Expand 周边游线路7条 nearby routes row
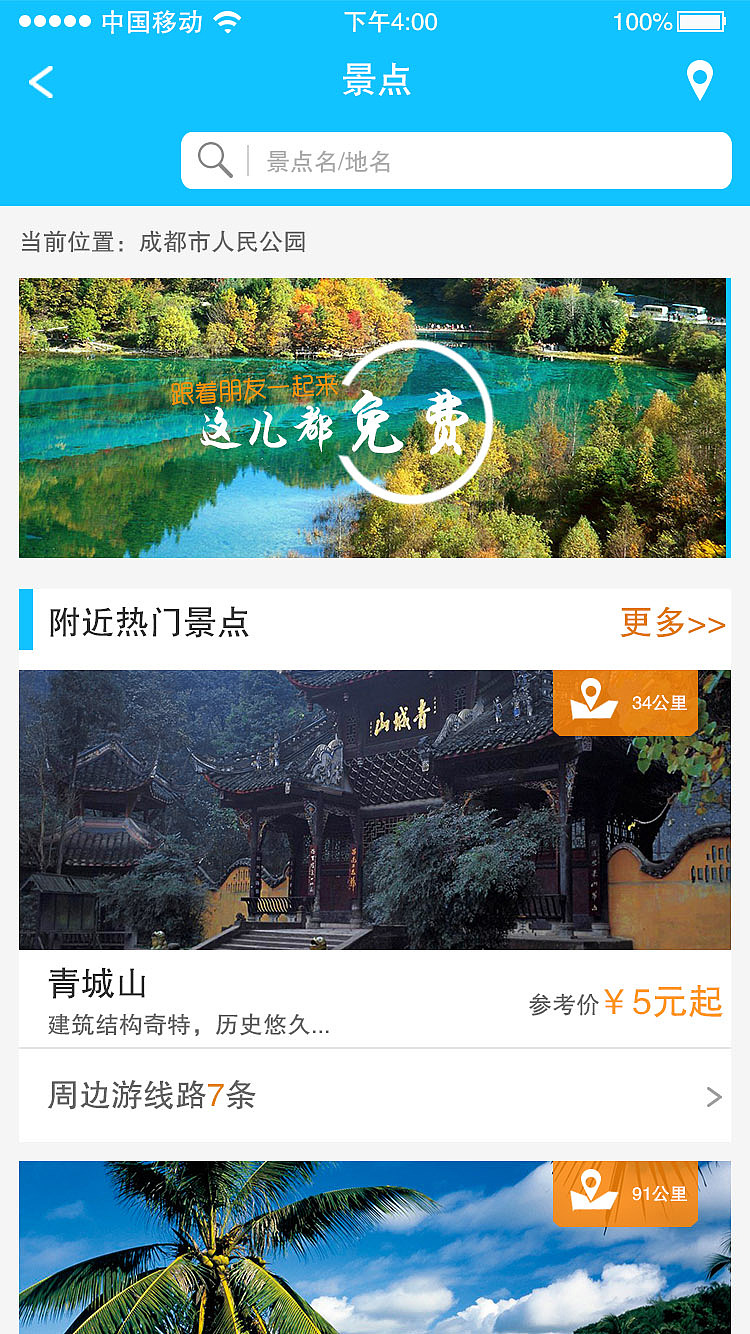Image resolution: width=750 pixels, height=1334 pixels. tap(375, 1096)
